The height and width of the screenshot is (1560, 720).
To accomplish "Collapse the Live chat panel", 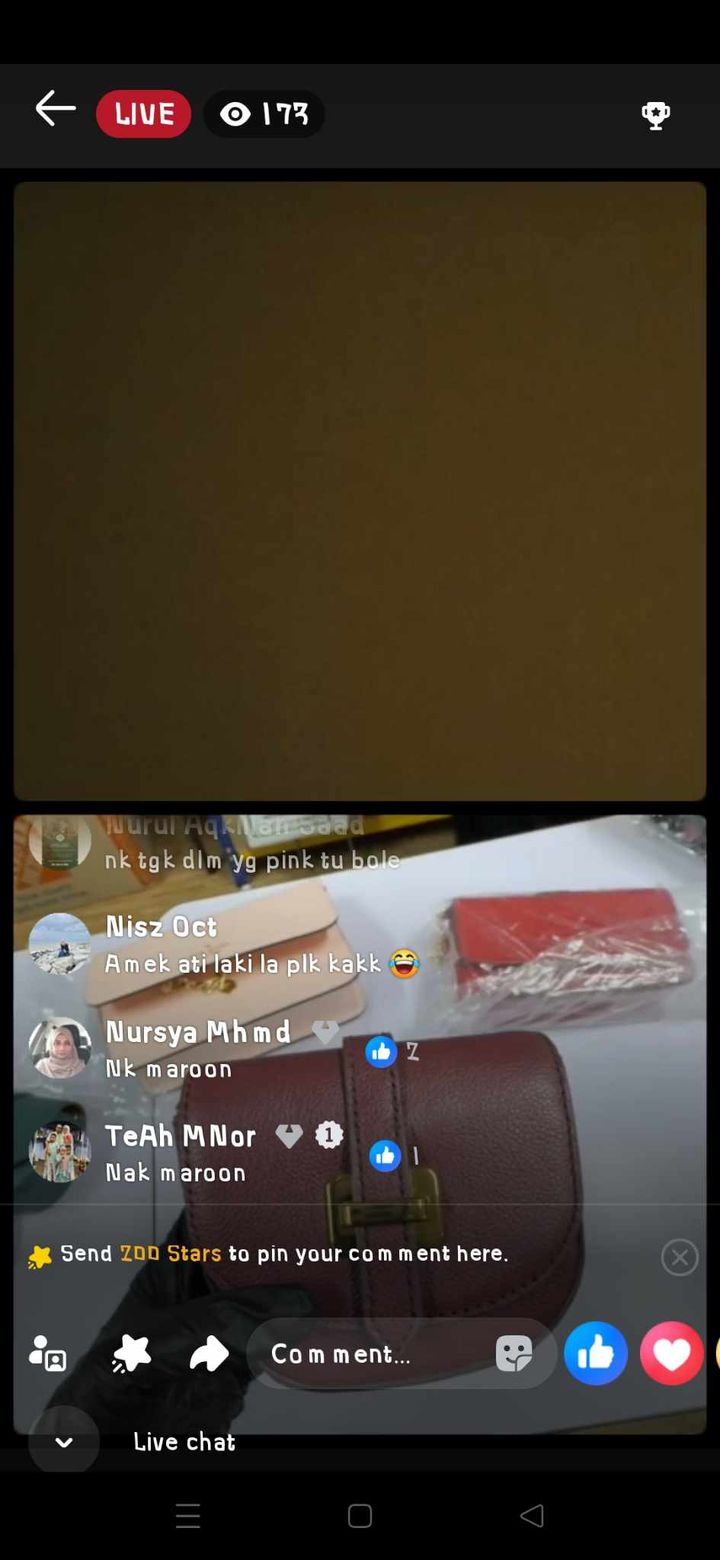I will click(64, 1441).
